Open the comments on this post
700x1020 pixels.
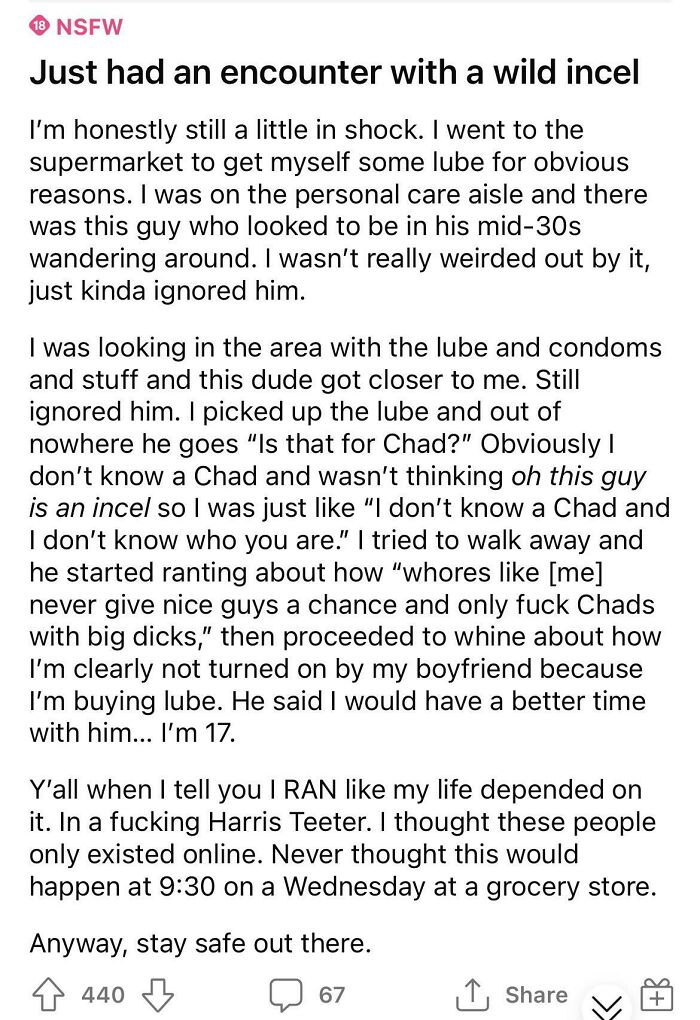click(307, 995)
